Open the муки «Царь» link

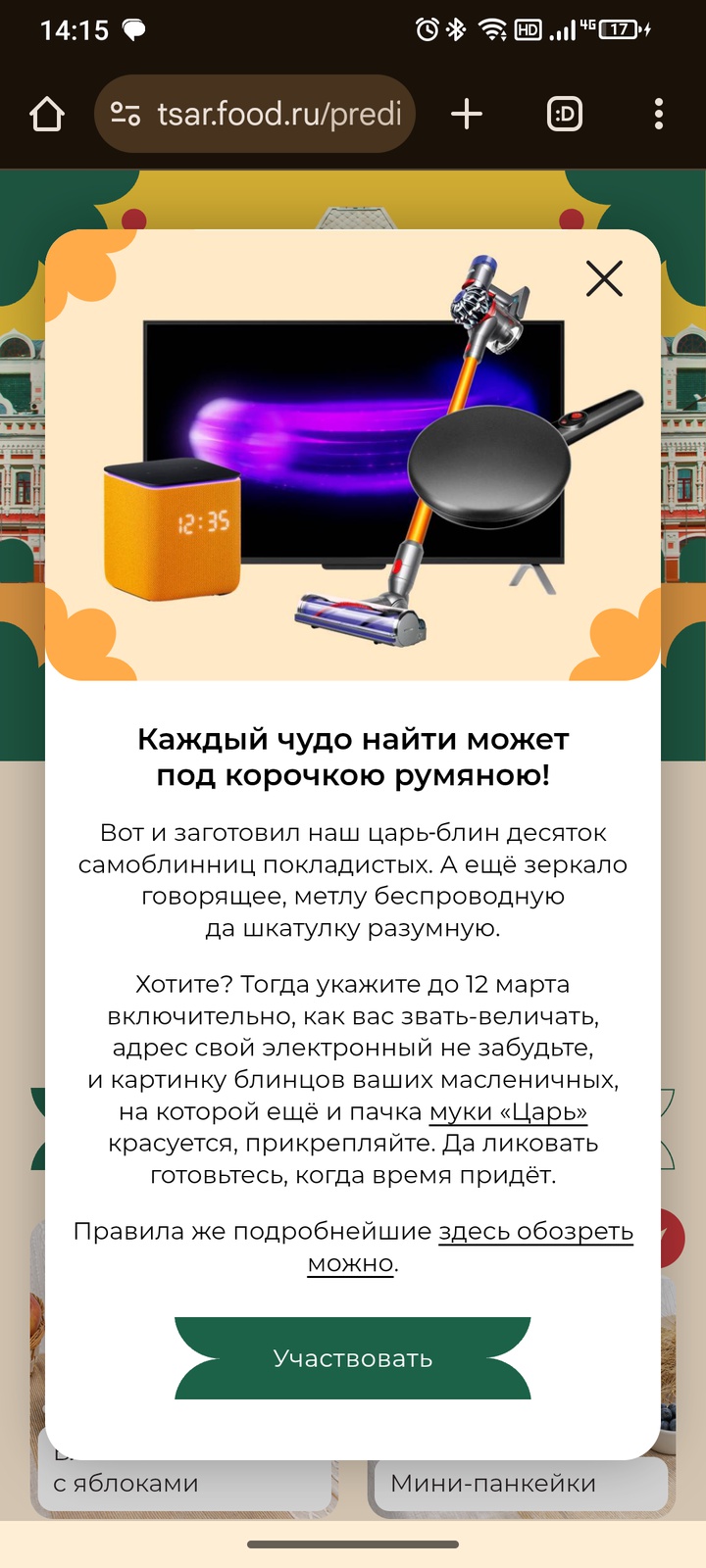coord(508,1112)
